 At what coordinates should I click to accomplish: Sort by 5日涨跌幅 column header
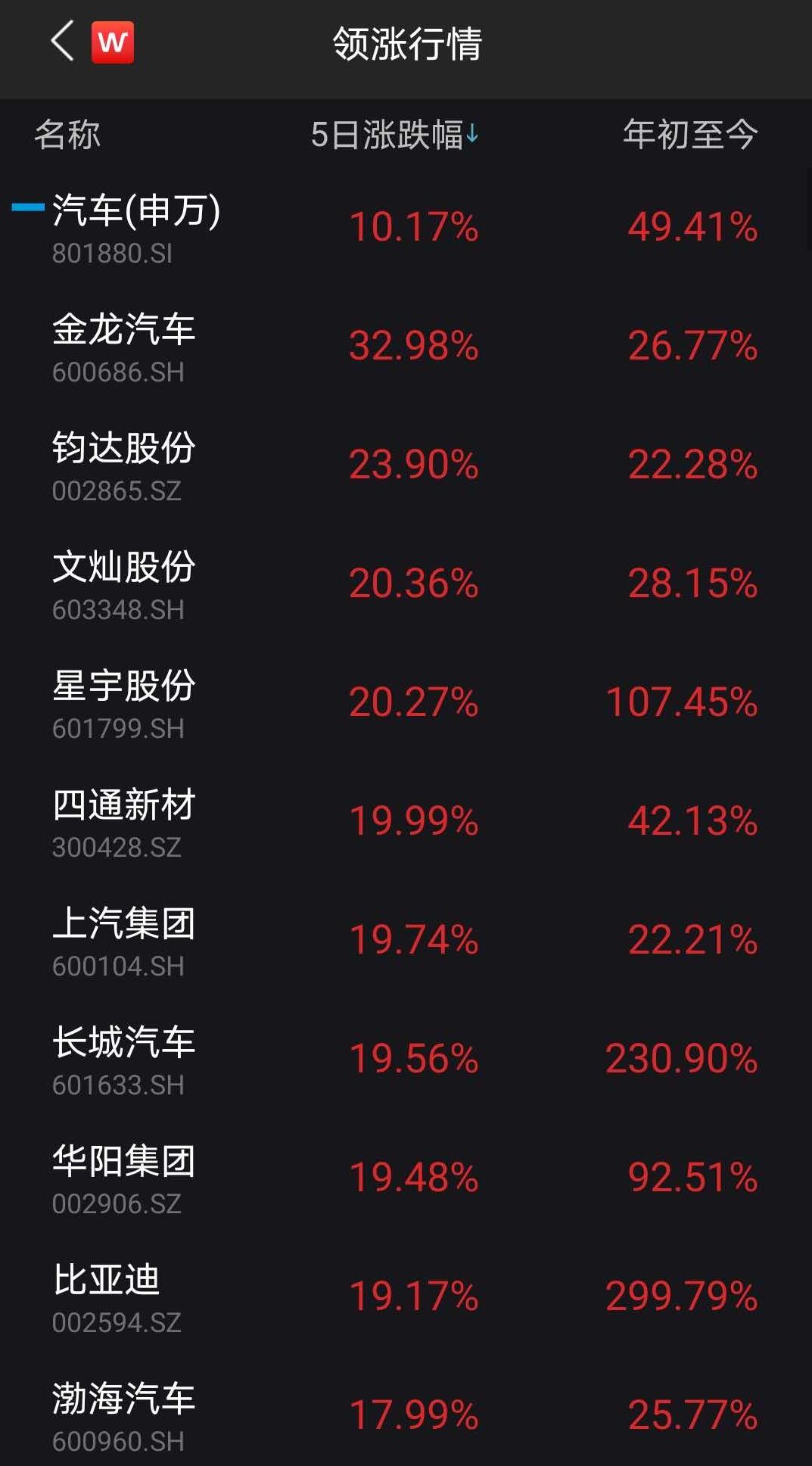(394, 135)
